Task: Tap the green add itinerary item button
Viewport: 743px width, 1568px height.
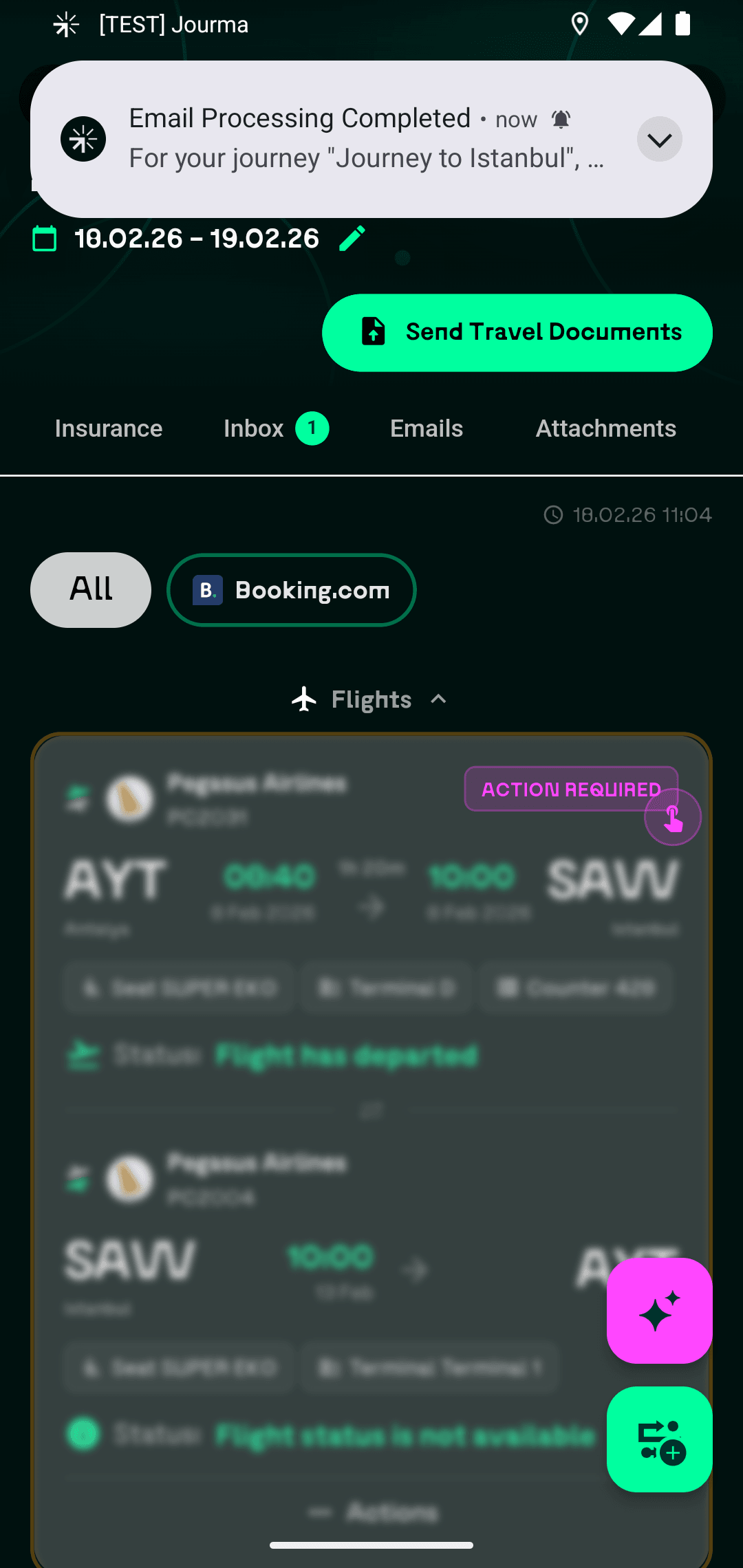Action: pos(659,1439)
